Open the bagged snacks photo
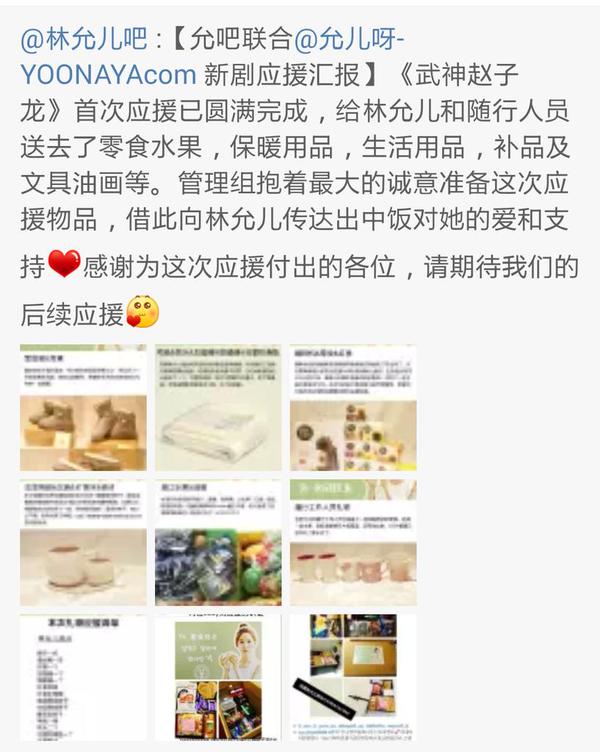The width and height of the screenshot is (600, 752). click(x=218, y=542)
